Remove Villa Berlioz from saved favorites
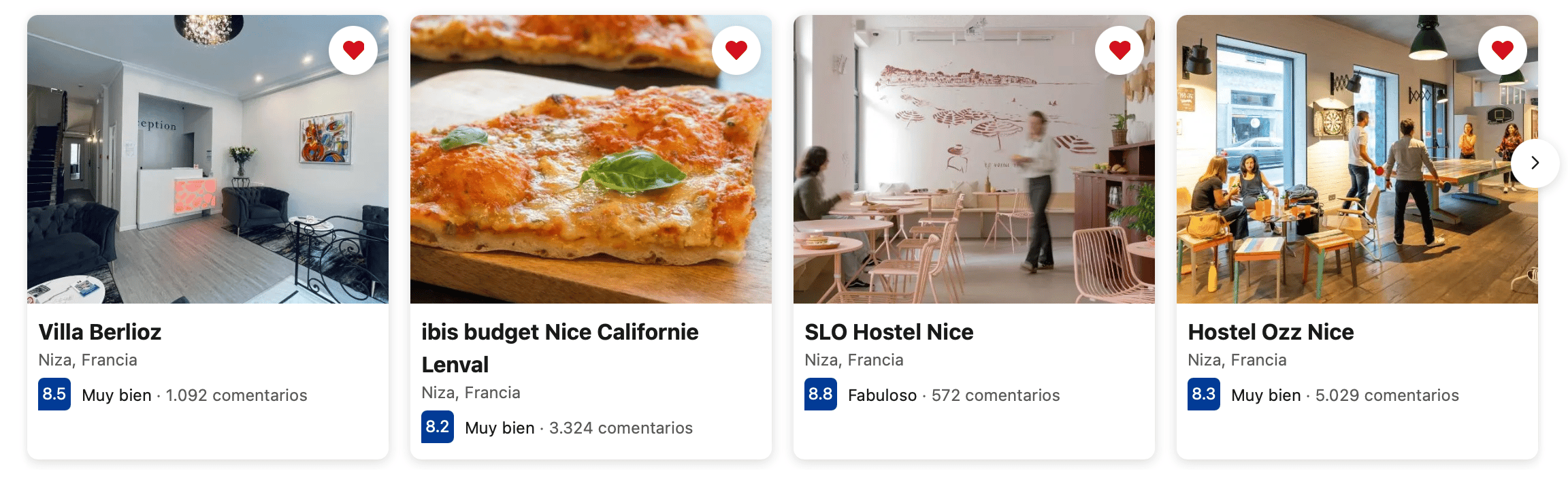1568x486 pixels. [x=353, y=50]
